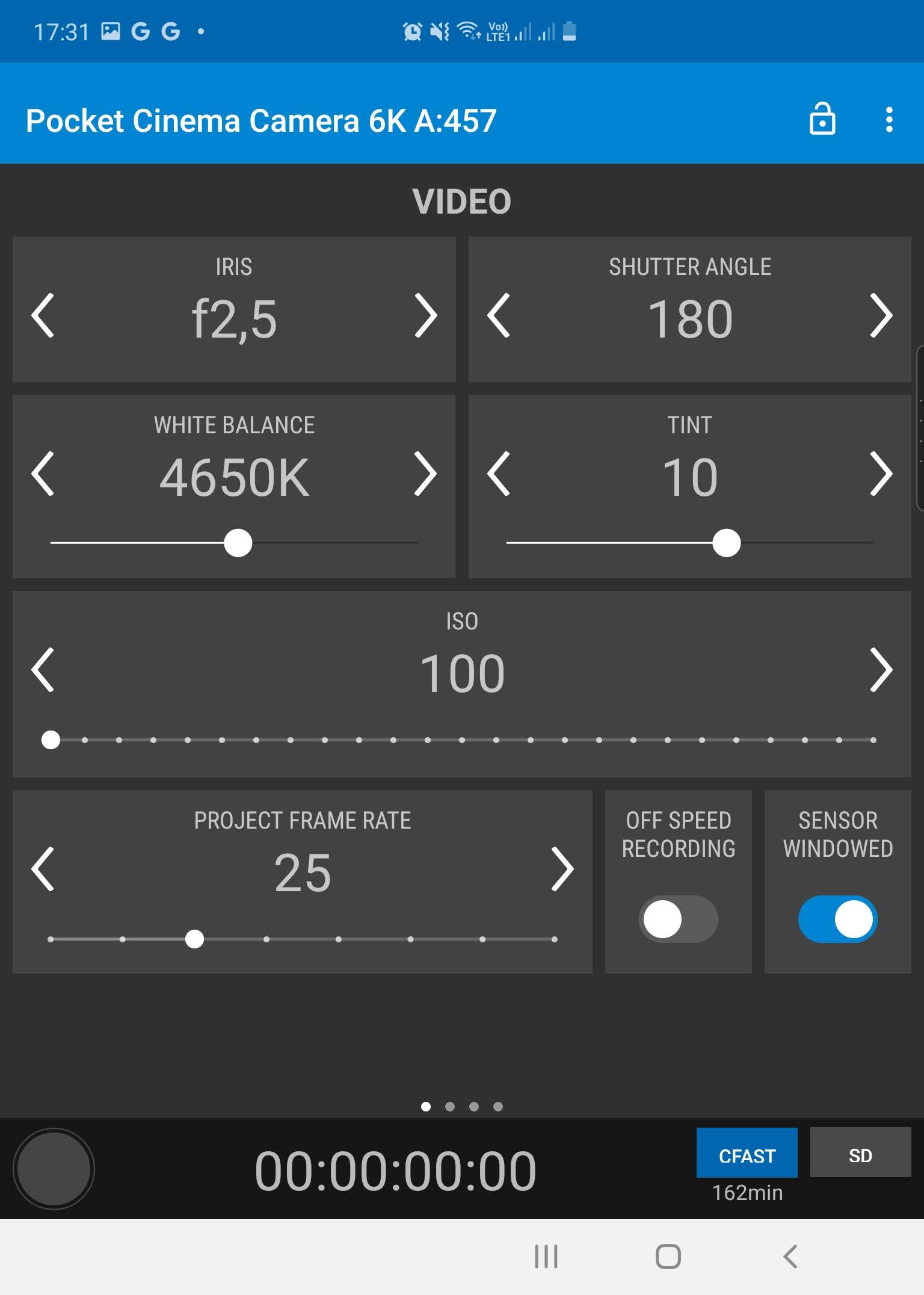The height and width of the screenshot is (1295, 924).
Task: Decrease the tint value
Action: [x=499, y=474]
